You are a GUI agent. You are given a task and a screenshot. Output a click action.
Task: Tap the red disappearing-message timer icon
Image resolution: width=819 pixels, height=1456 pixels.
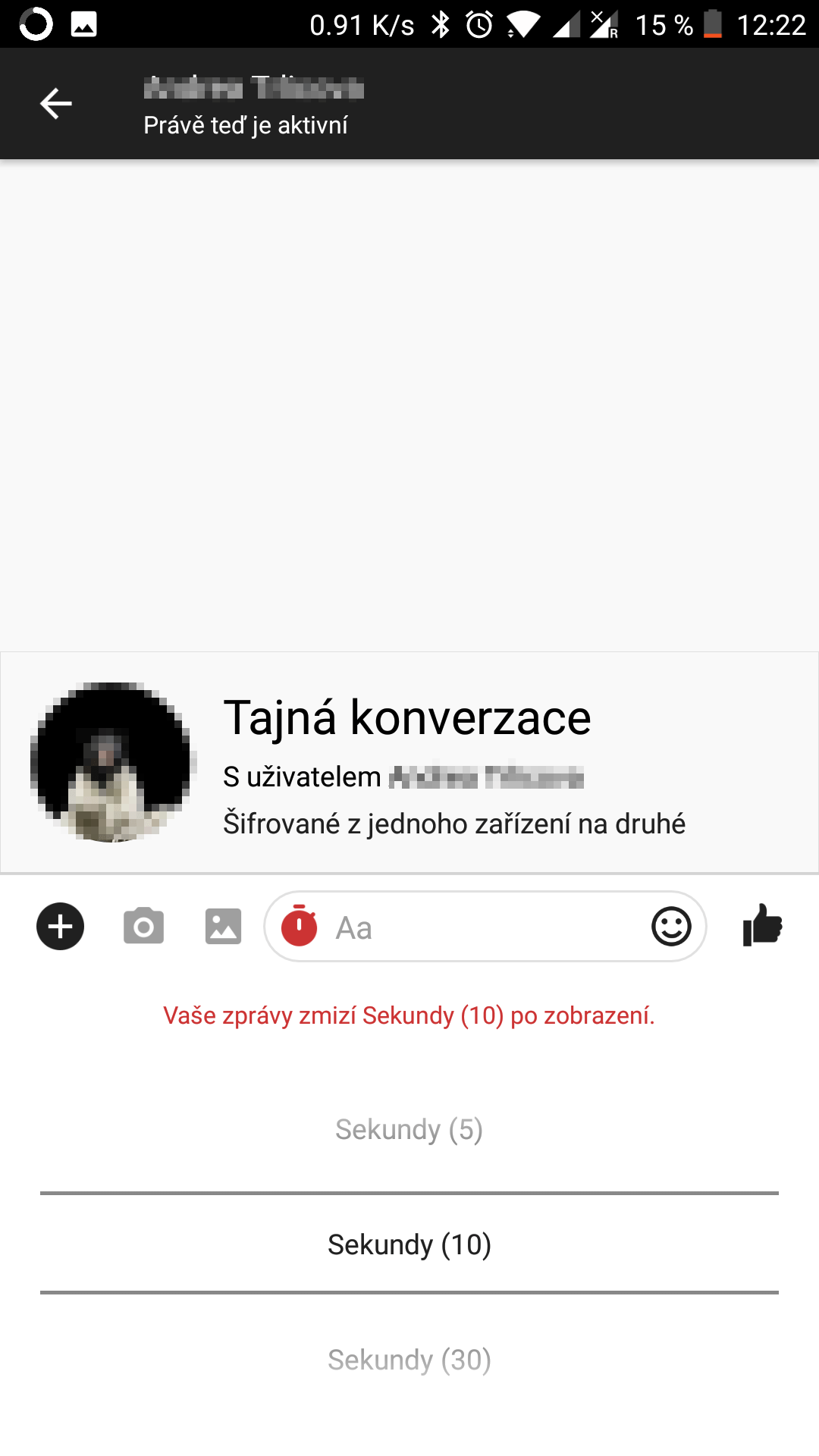[x=300, y=925]
